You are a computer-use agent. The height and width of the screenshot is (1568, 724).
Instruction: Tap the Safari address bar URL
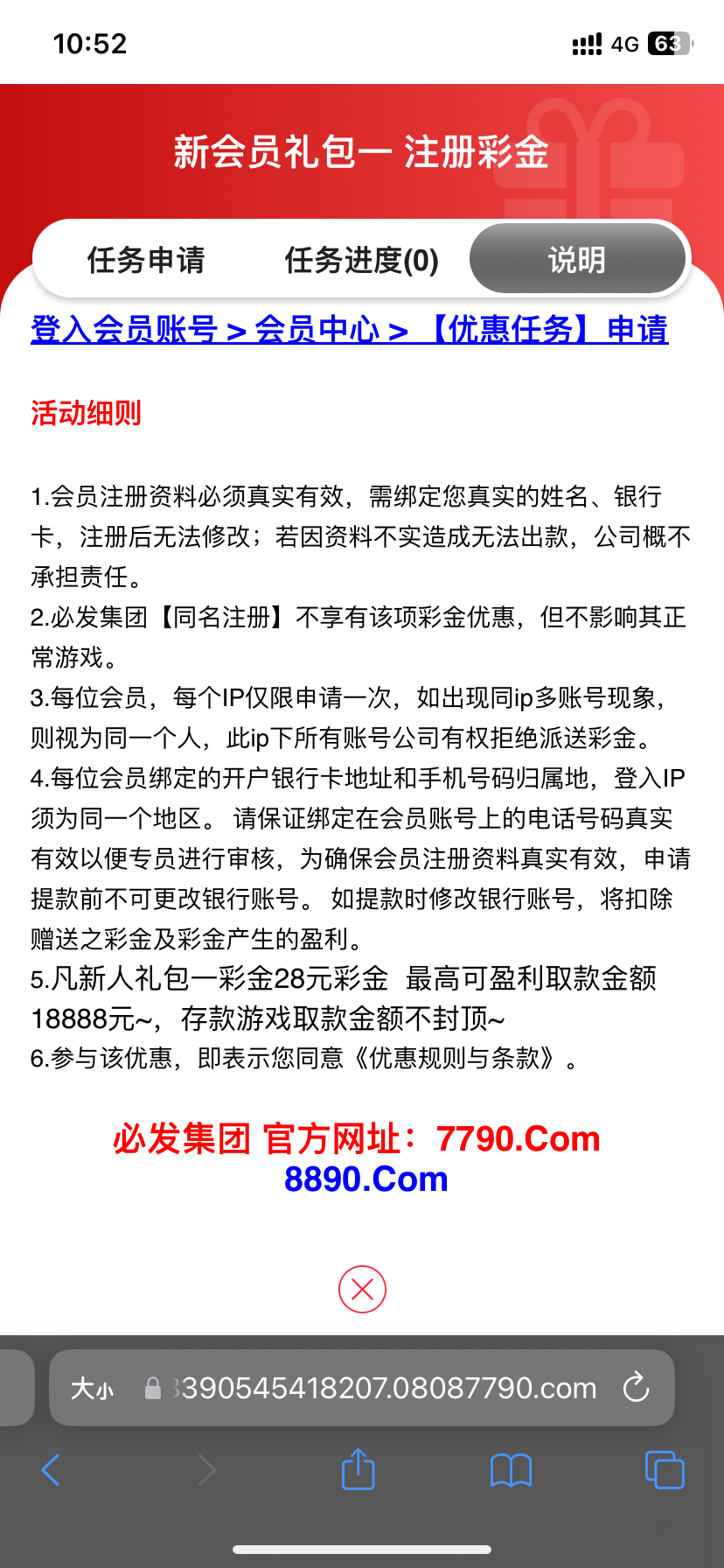tap(385, 1388)
